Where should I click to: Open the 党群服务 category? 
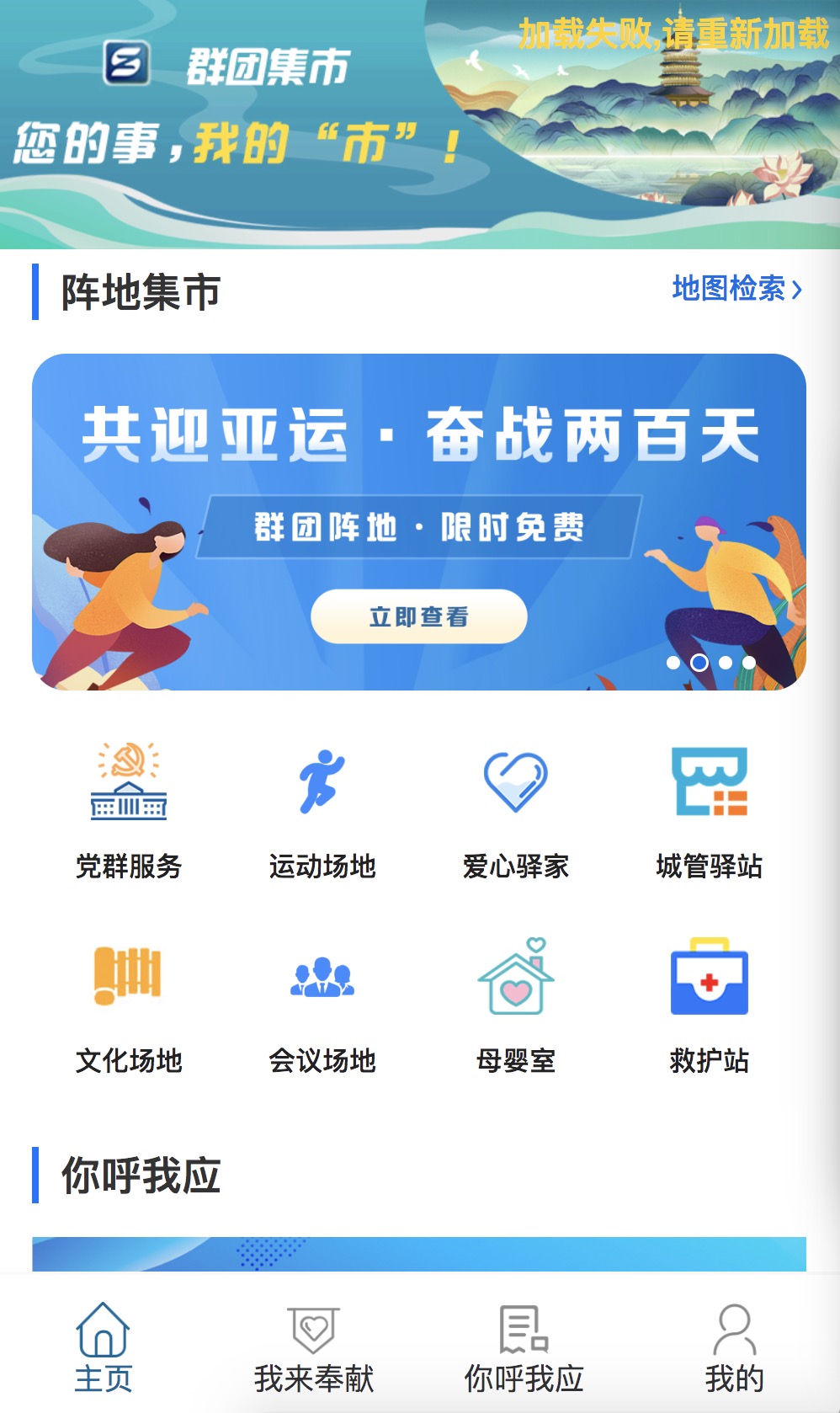129,810
